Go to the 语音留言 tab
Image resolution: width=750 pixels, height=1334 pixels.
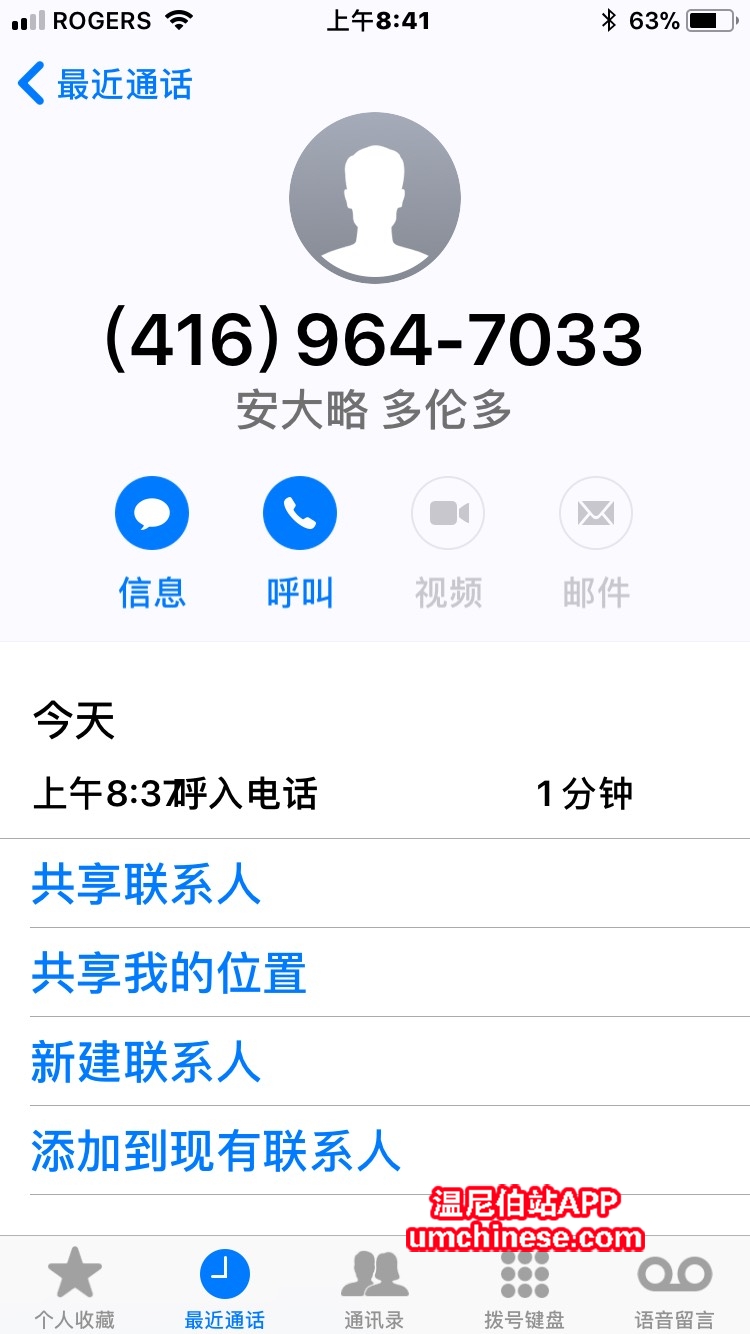[674, 1286]
